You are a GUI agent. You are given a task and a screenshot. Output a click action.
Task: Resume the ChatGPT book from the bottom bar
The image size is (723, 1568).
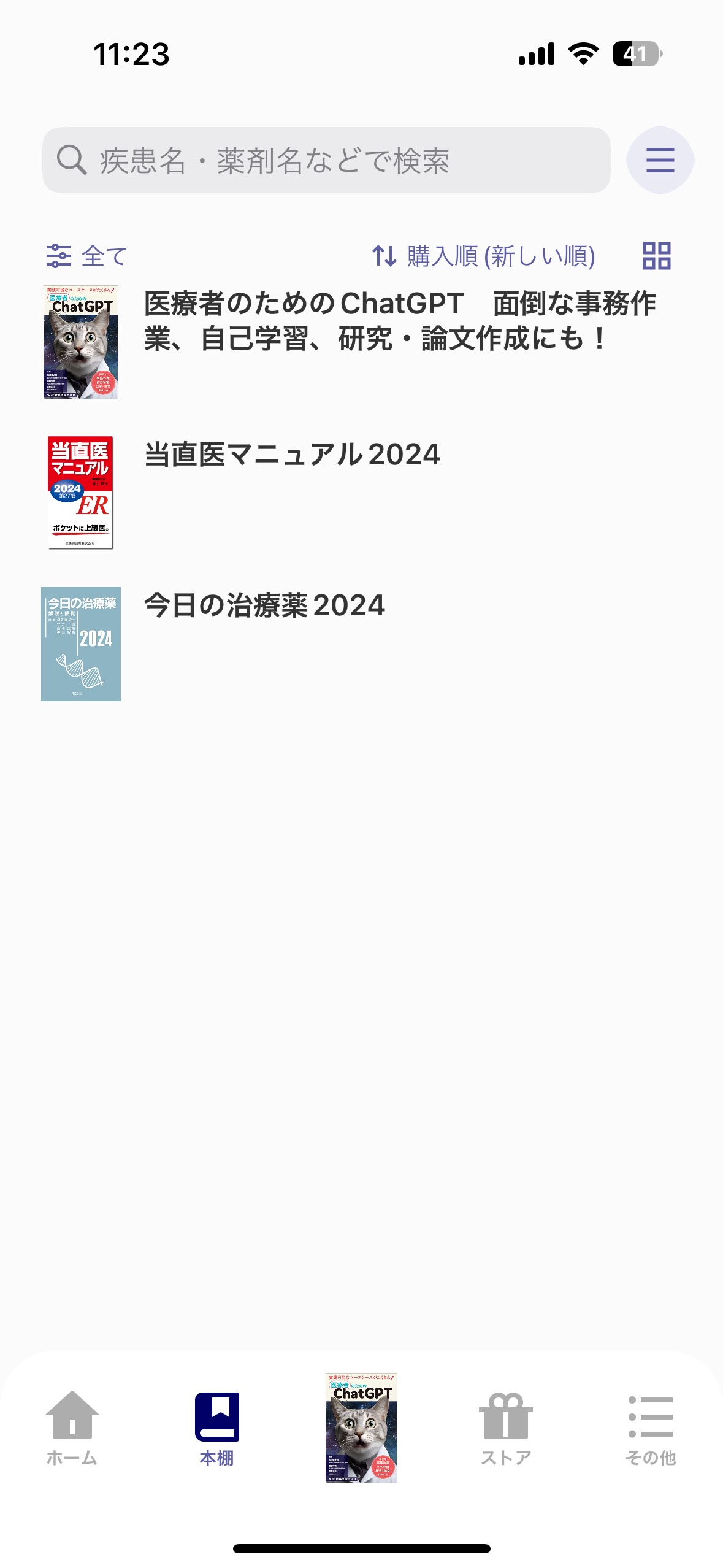pyautogui.click(x=361, y=1427)
